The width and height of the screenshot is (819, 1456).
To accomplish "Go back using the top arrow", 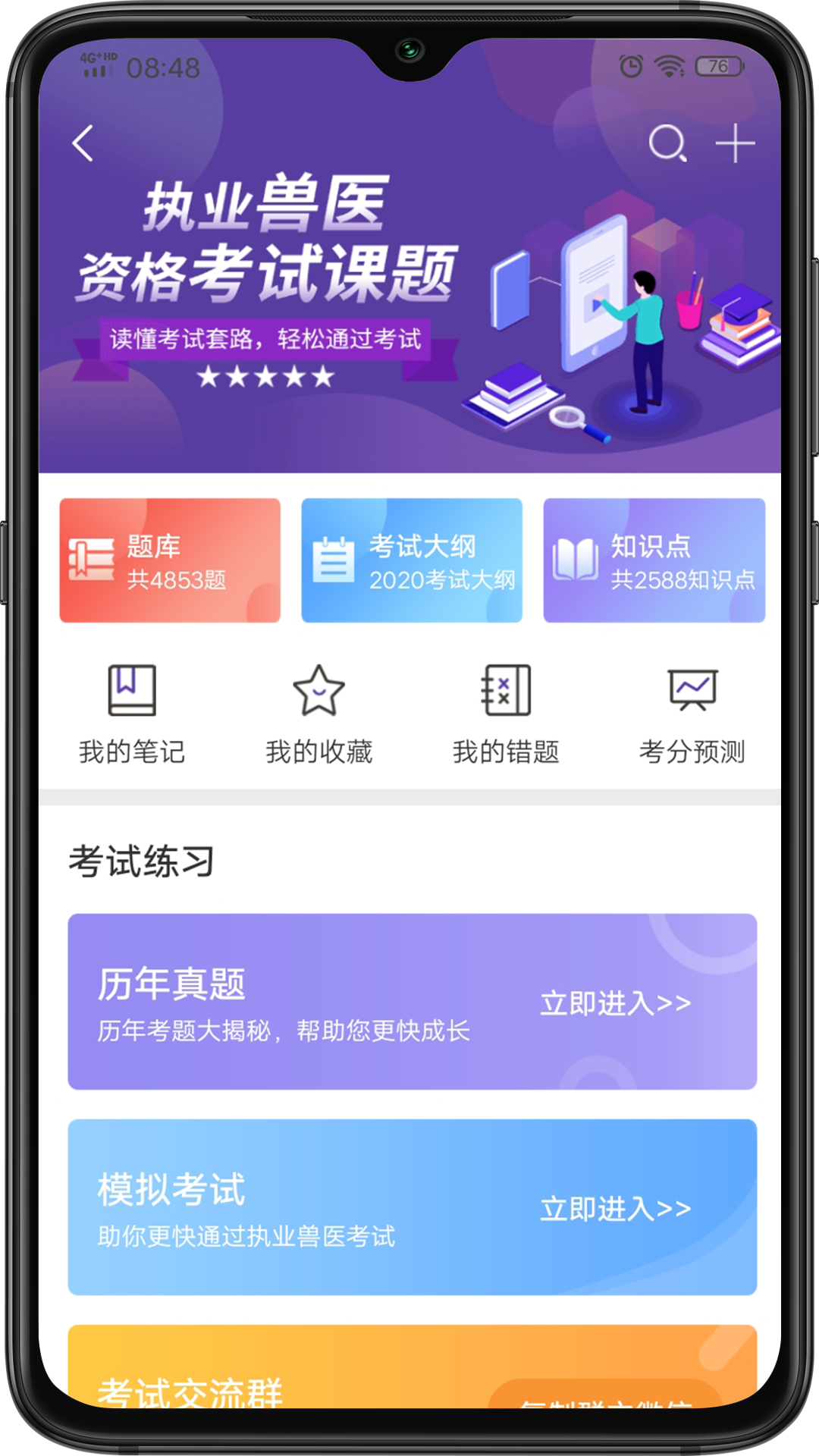I will (83, 143).
